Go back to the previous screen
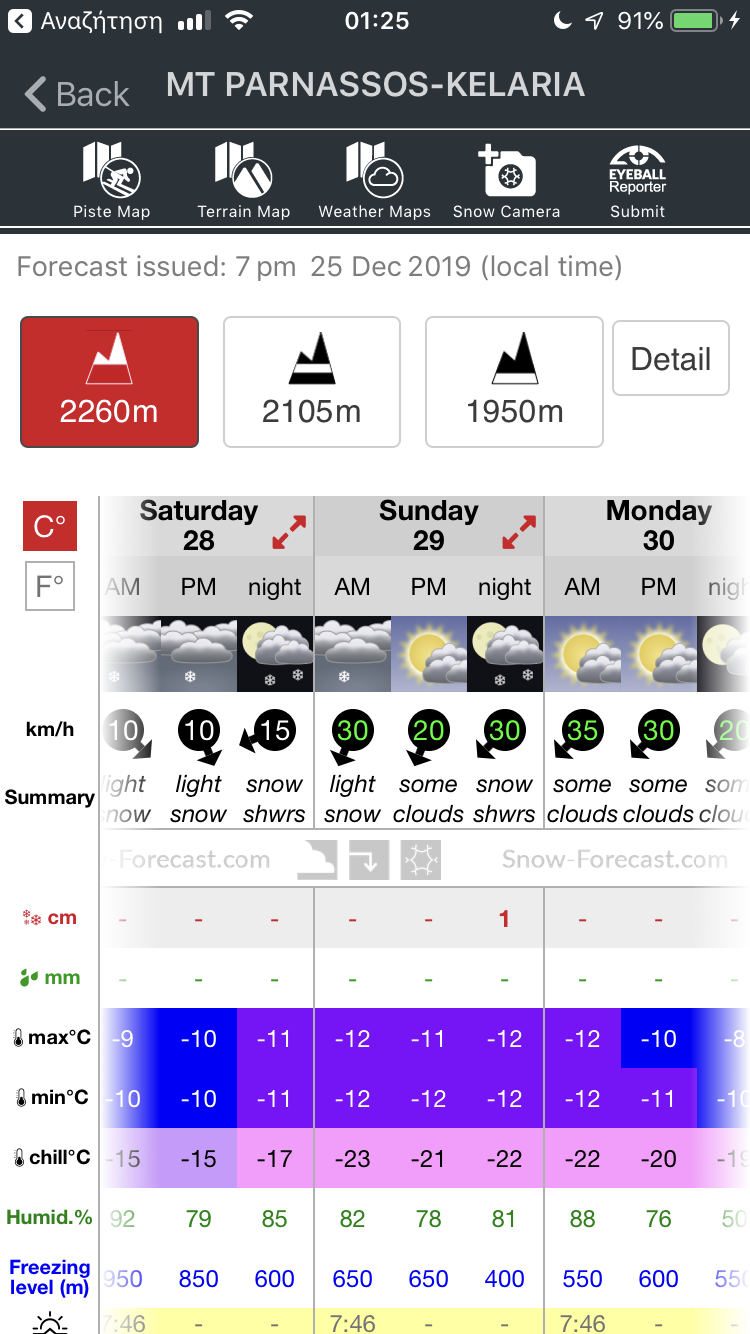 tap(77, 94)
